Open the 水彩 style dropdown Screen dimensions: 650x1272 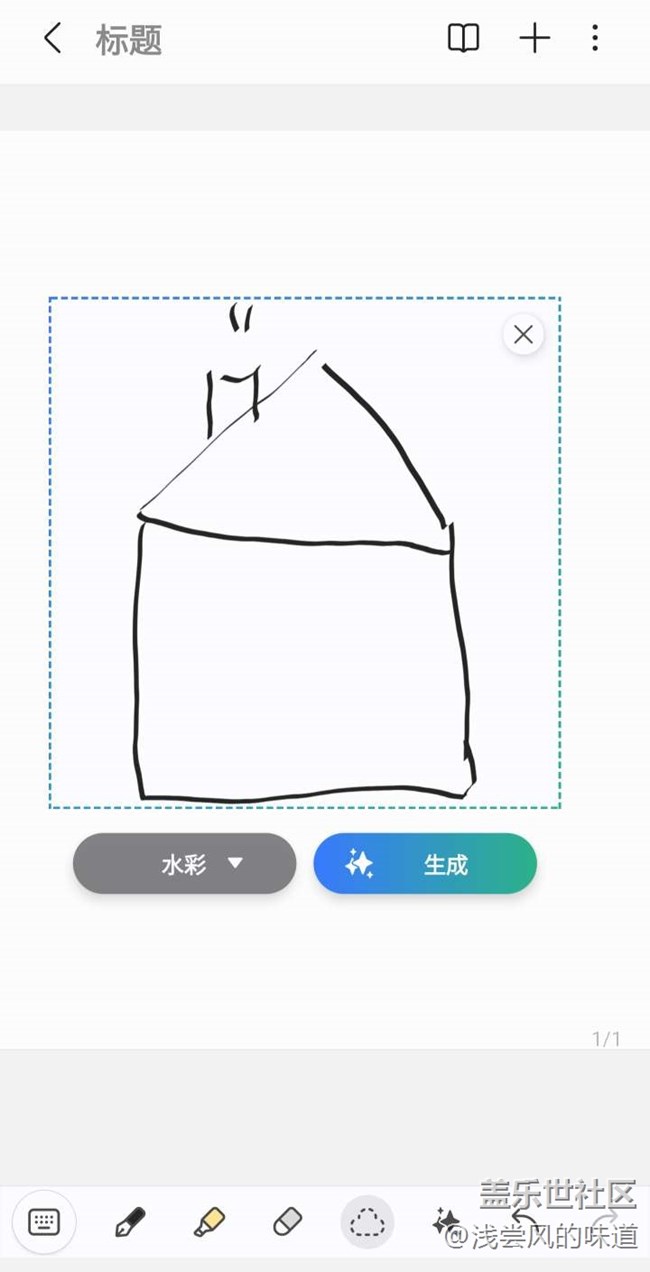tap(185, 863)
